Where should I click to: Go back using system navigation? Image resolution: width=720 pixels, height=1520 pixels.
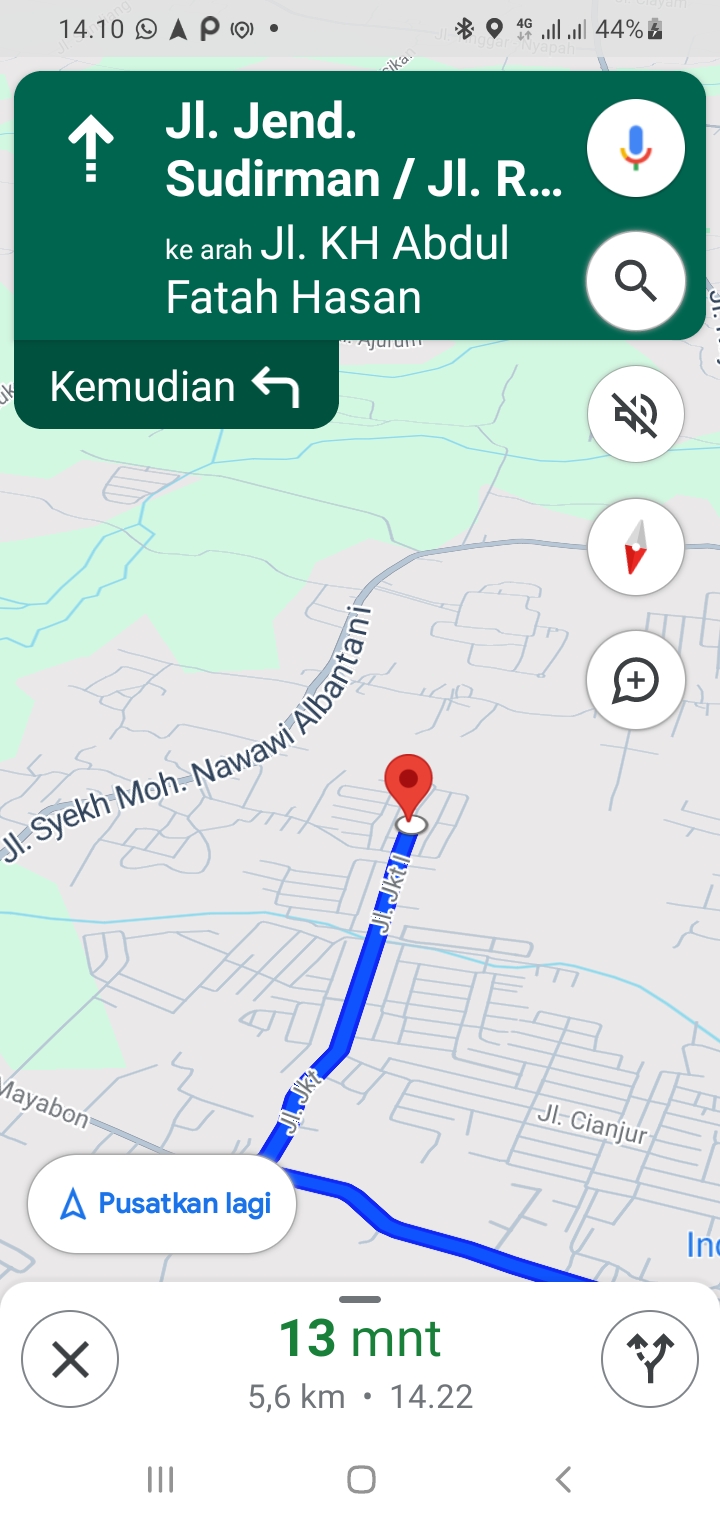(563, 1479)
